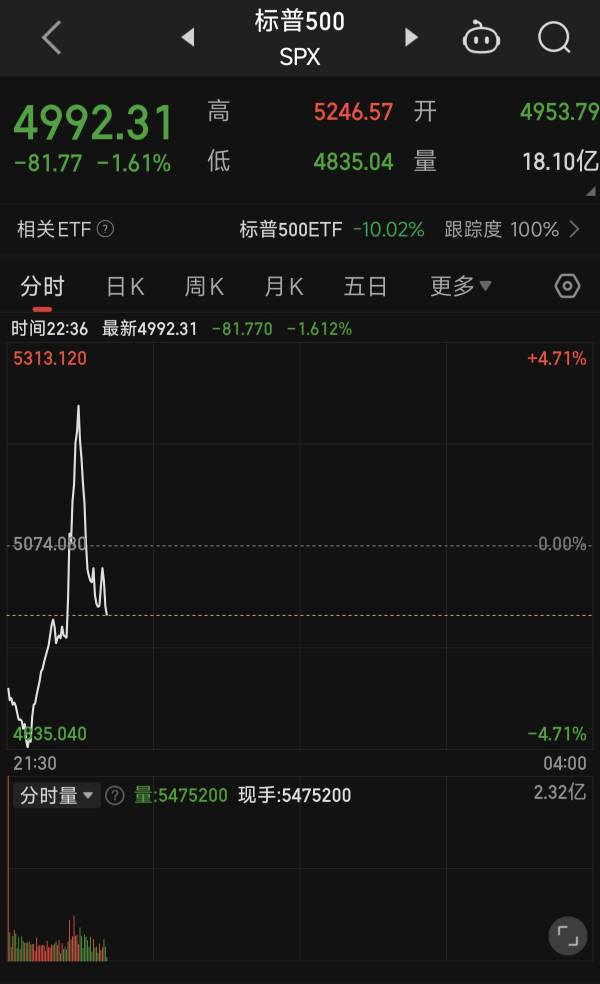Show help for 相关ETF
This screenshot has width=600, height=984.
click(x=105, y=229)
